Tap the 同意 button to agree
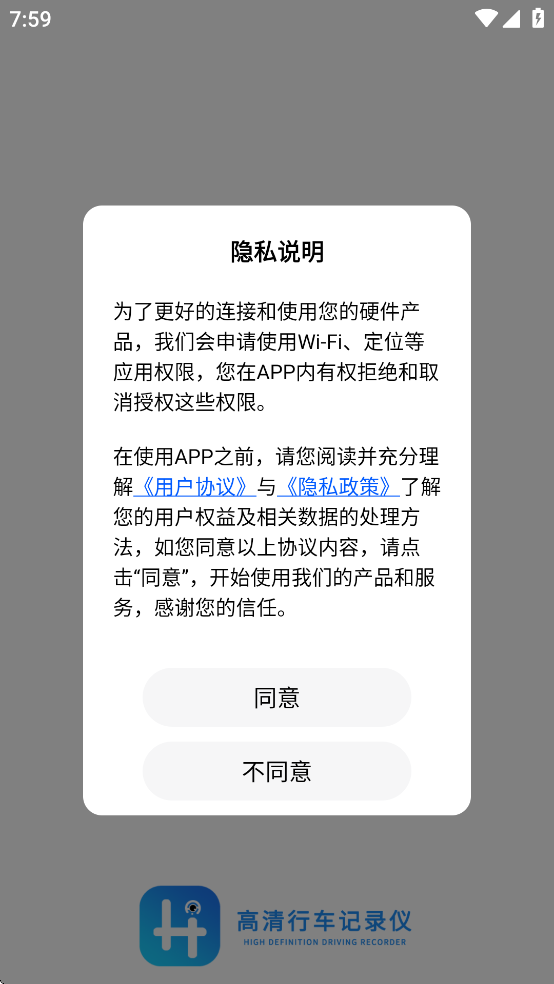This screenshot has height=984, width=554. (x=277, y=697)
